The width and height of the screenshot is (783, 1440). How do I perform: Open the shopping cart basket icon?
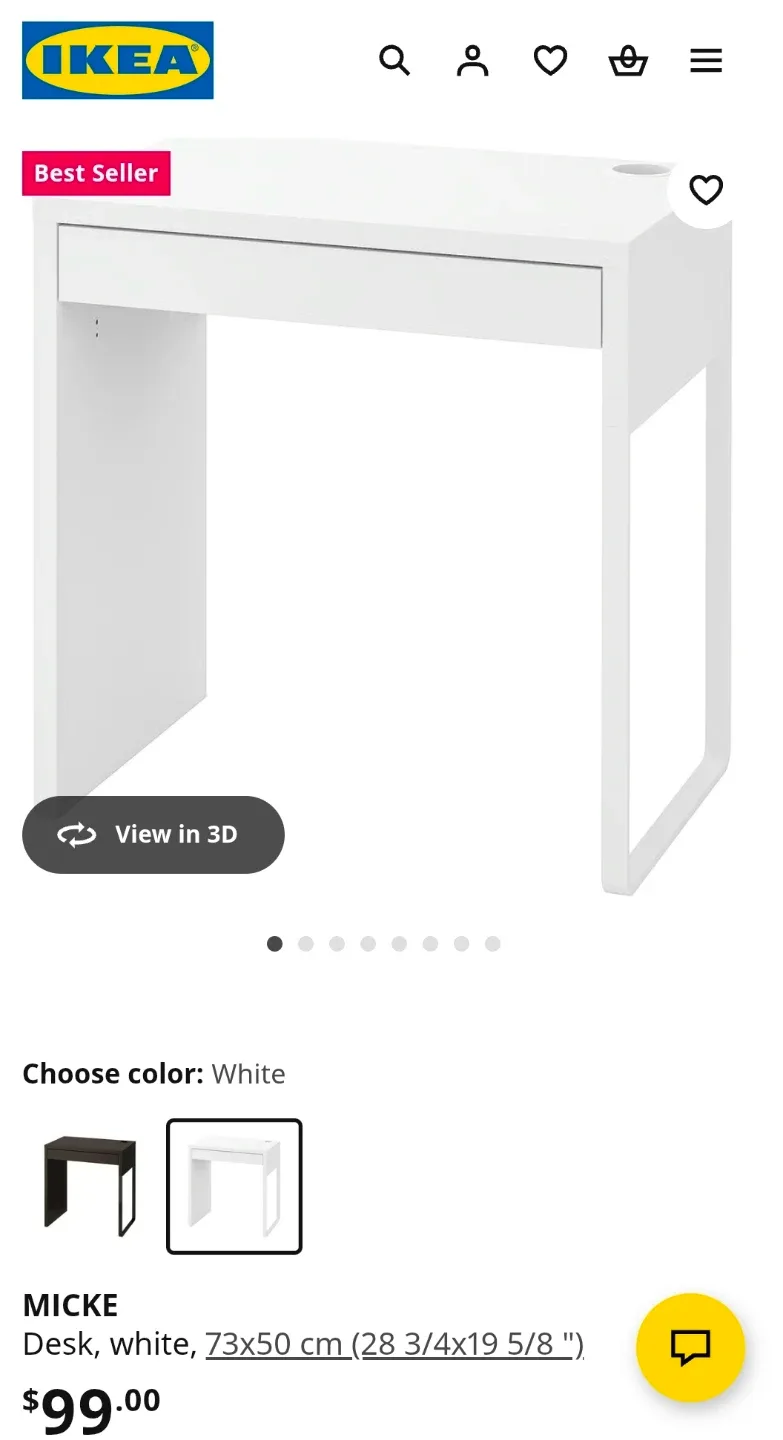[x=628, y=60]
